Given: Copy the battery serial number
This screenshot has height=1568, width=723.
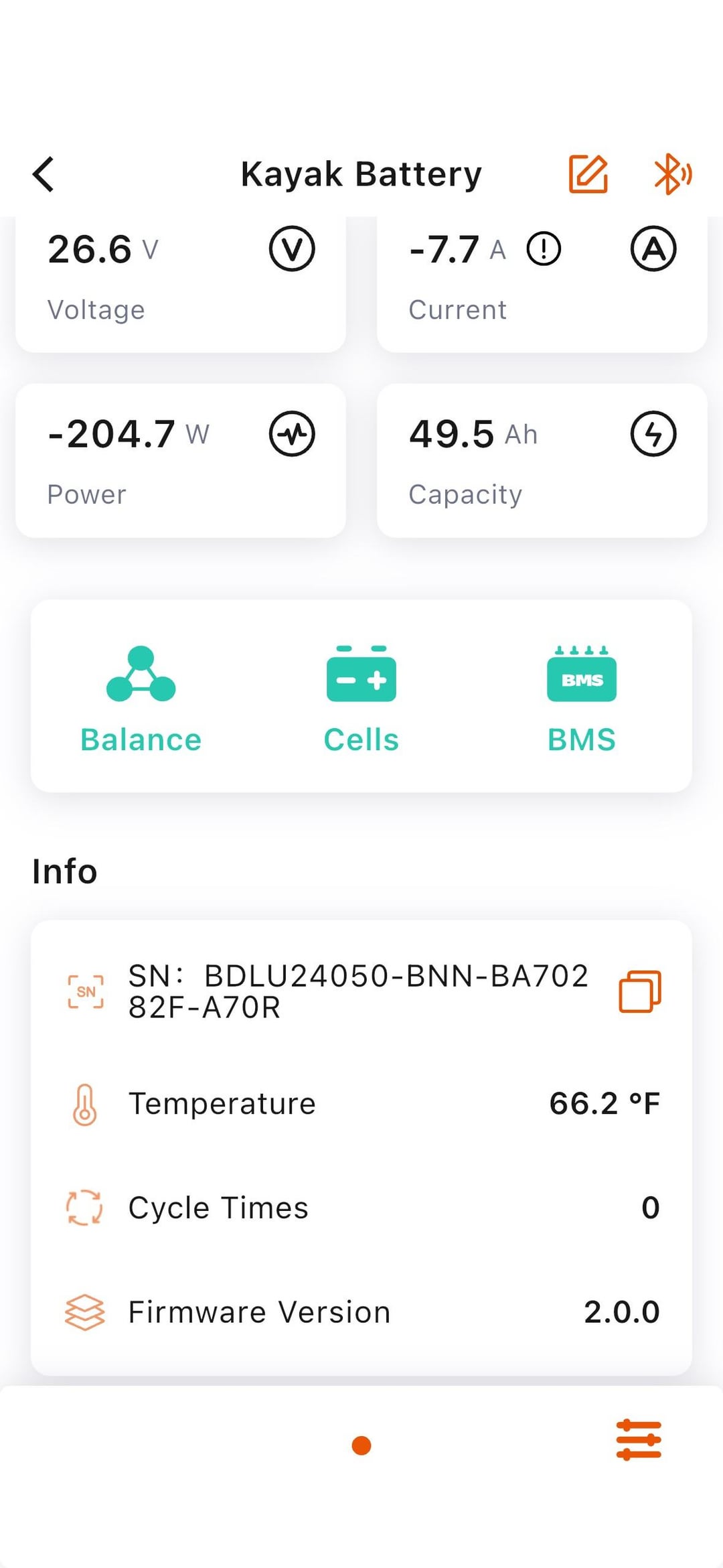Looking at the screenshot, I should pyautogui.click(x=639, y=991).
